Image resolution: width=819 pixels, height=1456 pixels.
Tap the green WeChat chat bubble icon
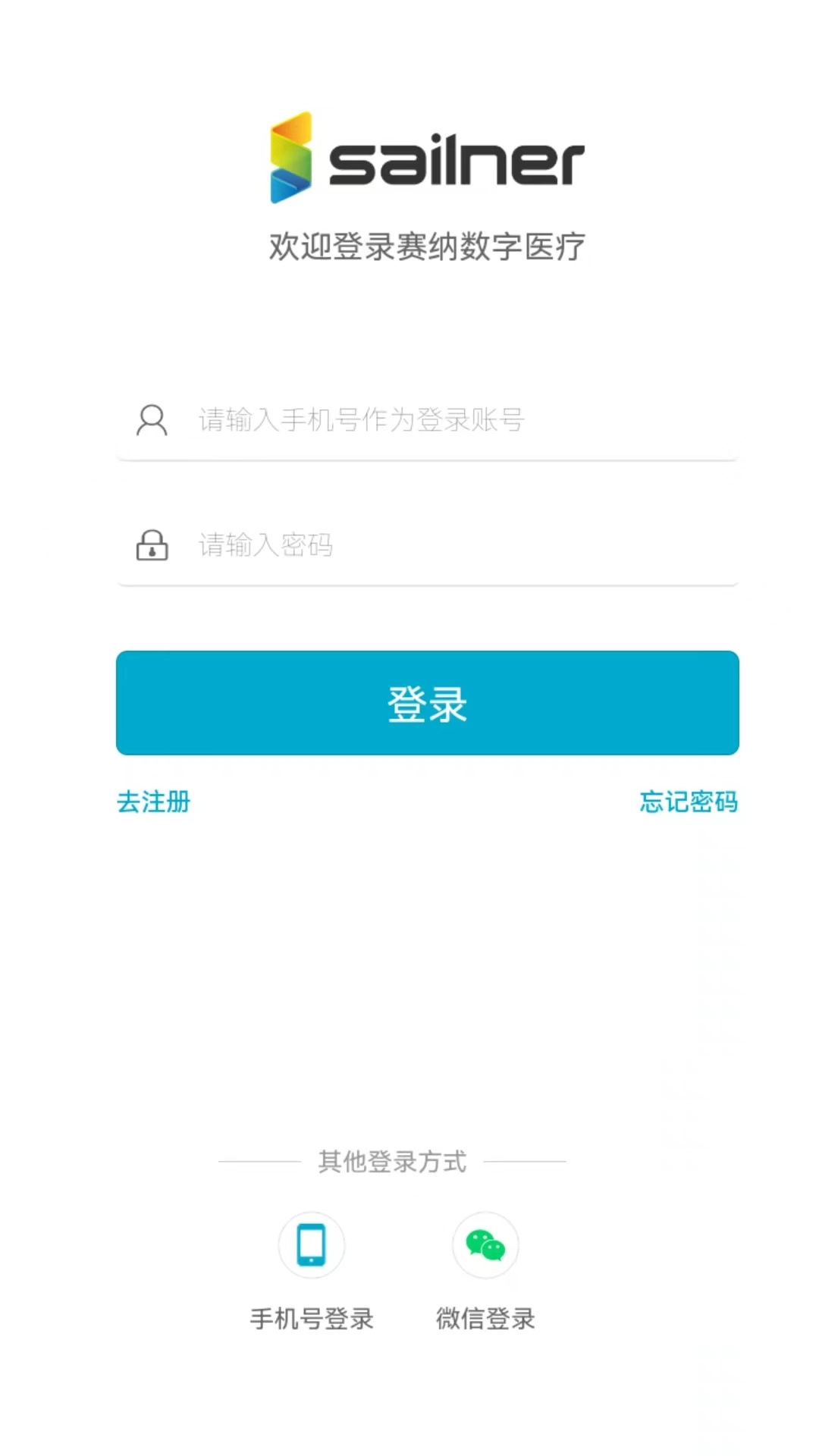(x=485, y=1244)
